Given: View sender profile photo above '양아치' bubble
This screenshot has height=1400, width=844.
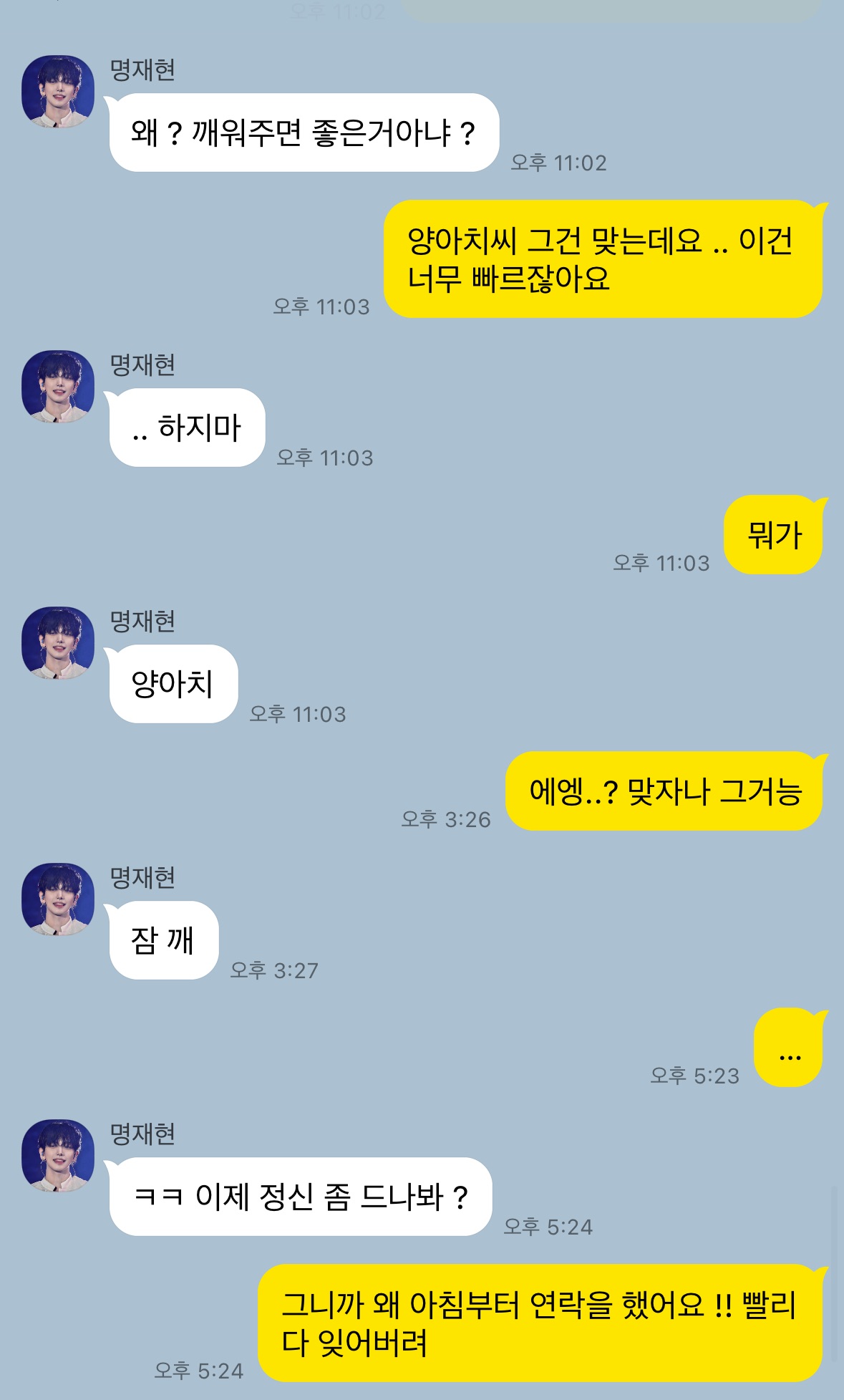Looking at the screenshot, I should pos(58,643).
